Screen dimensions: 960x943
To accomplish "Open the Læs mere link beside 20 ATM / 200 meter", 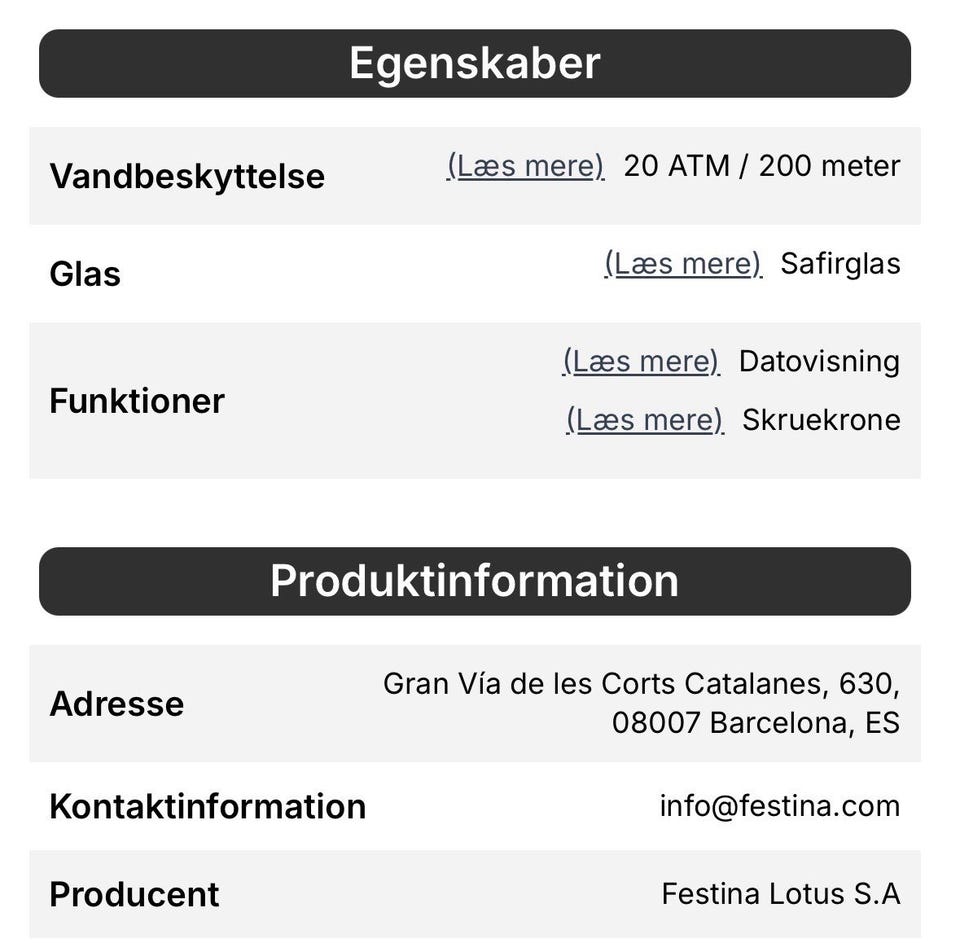I will [525, 166].
